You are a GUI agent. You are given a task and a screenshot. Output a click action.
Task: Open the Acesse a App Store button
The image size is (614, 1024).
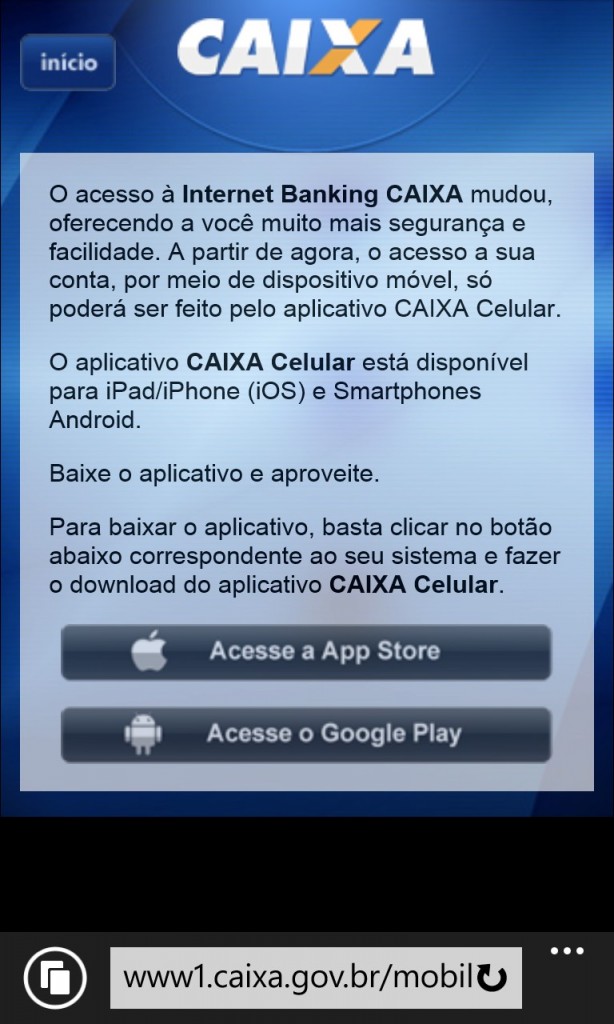[x=306, y=652]
